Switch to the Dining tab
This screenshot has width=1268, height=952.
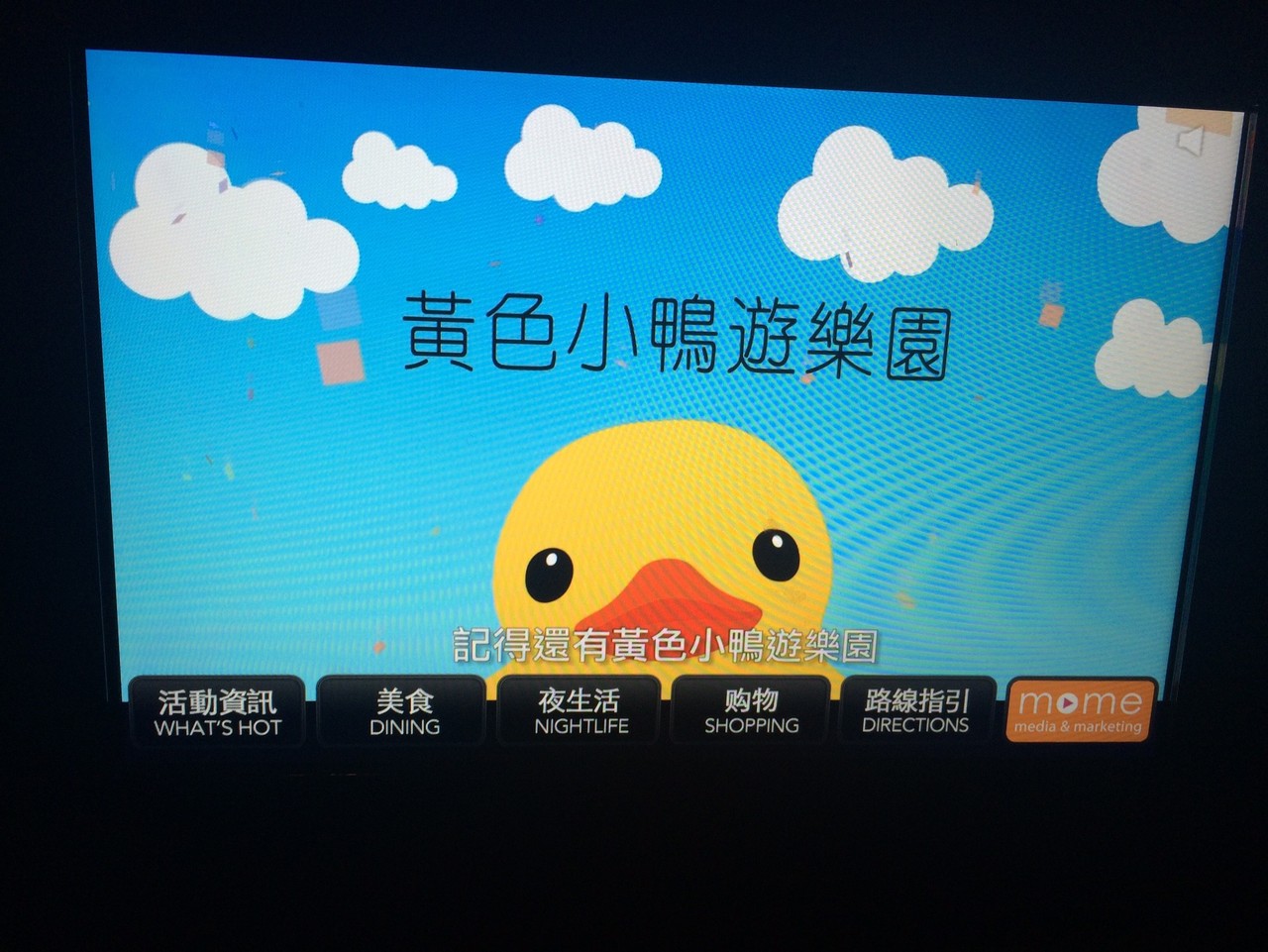pyautogui.click(x=403, y=711)
